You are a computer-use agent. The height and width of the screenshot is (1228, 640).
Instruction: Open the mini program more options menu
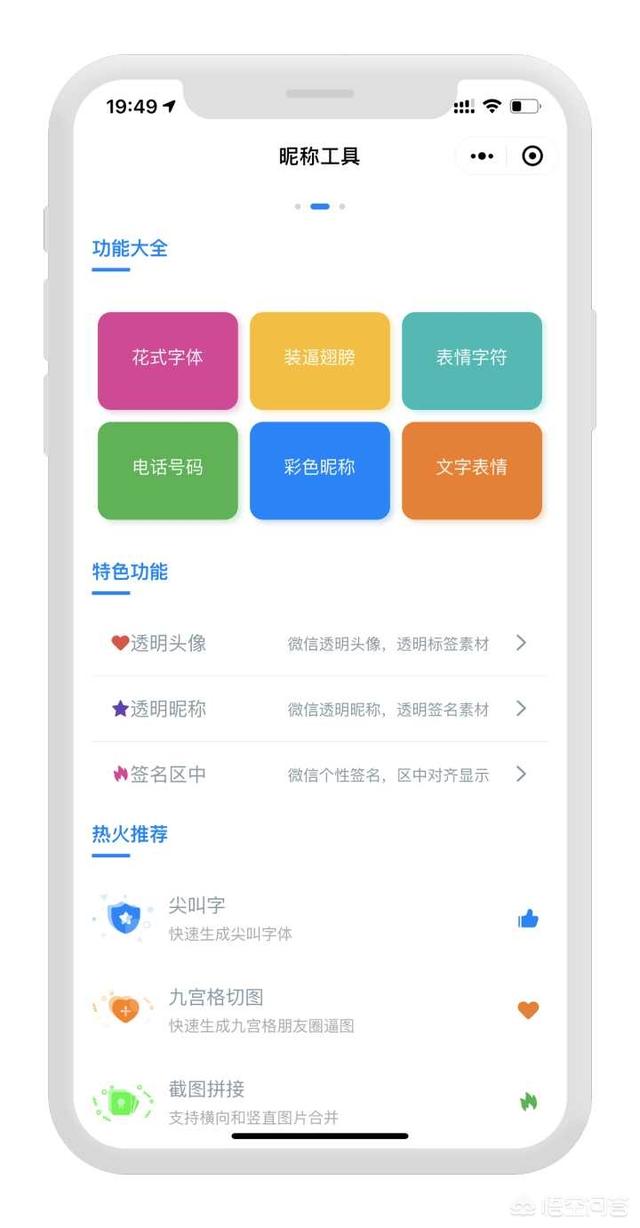coord(482,156)
